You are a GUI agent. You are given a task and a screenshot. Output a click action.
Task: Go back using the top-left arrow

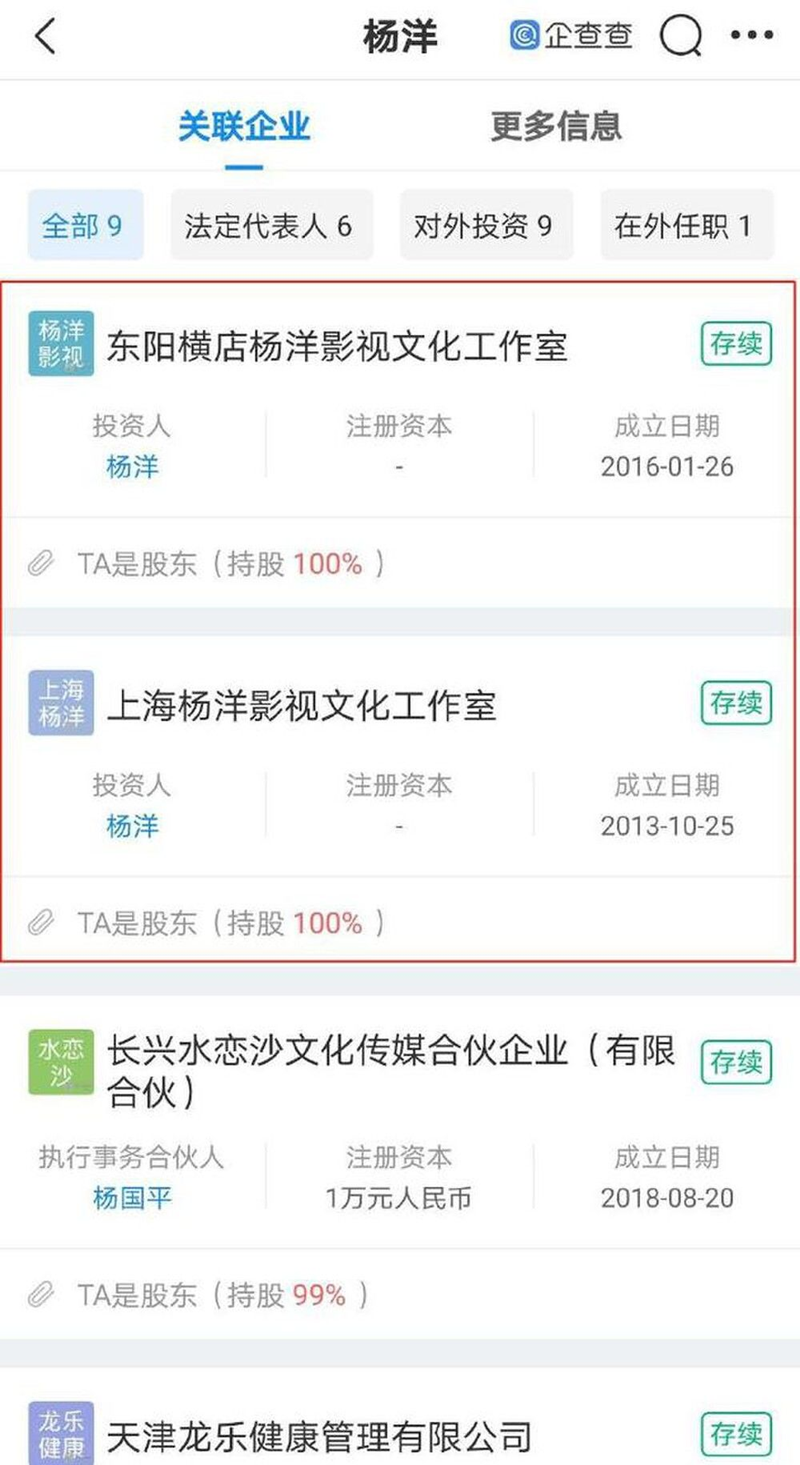coord(45,37)
